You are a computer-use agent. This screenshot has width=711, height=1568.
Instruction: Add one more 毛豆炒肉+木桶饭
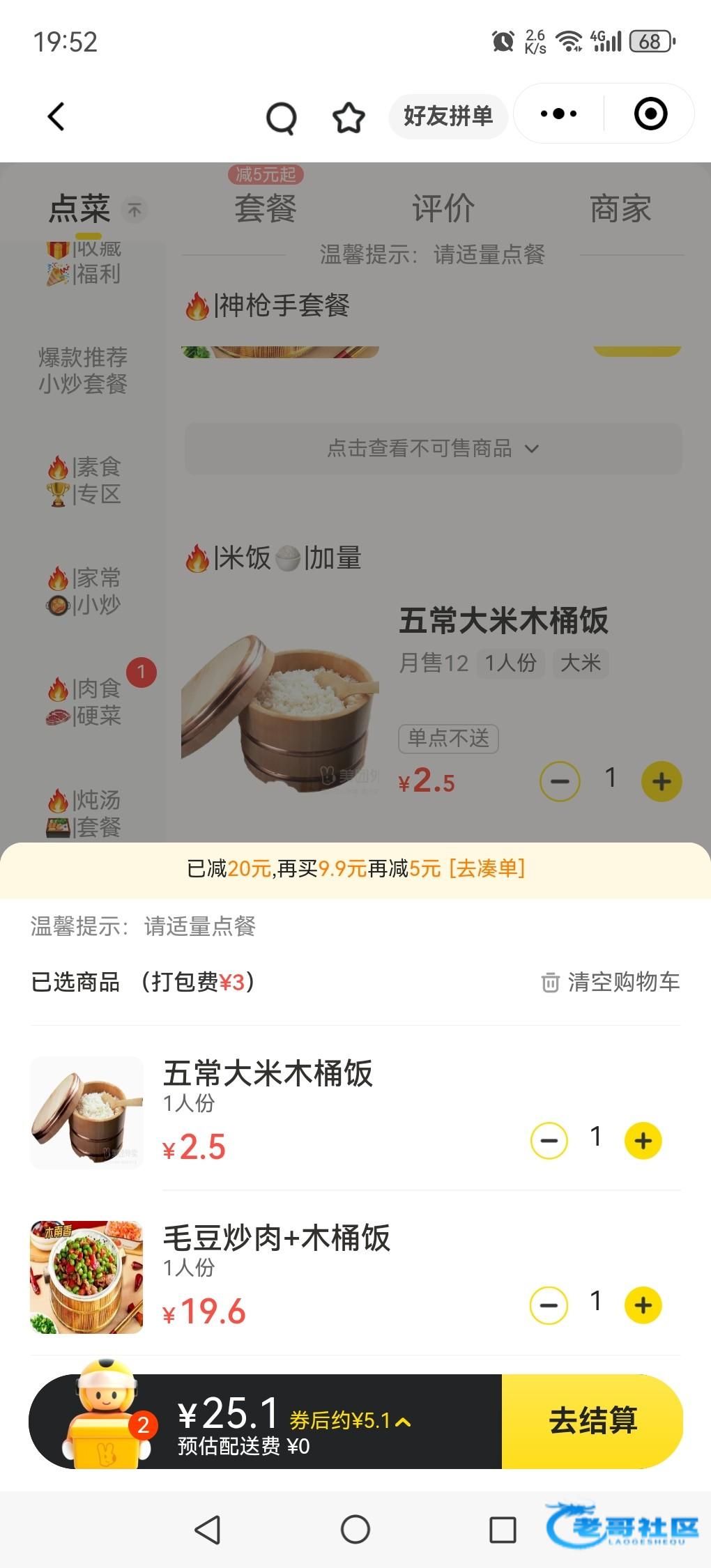pos(643,1305)
